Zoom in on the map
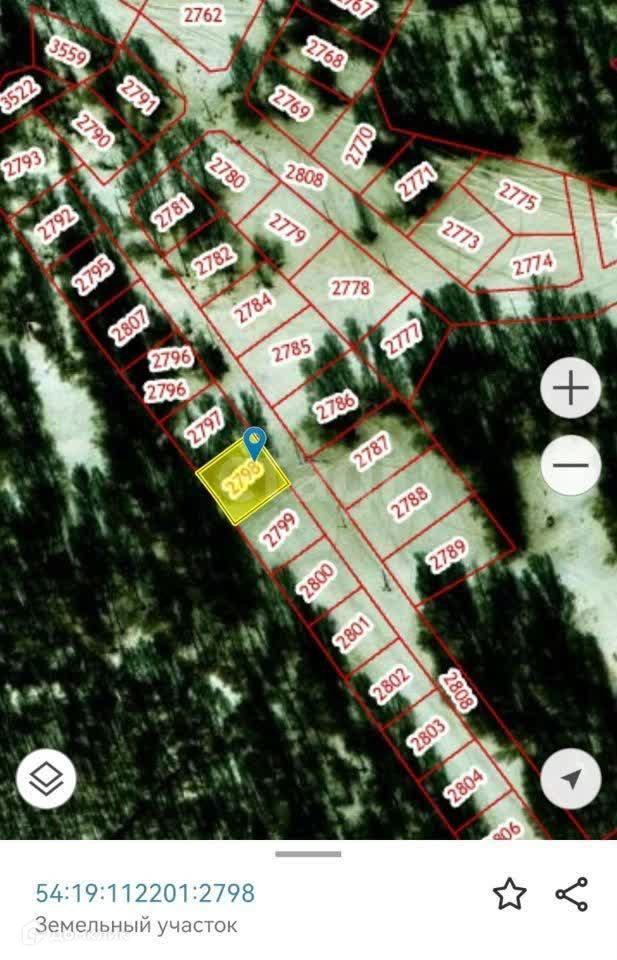Viewport: 617px width, 960px height. tap(571, 388)
